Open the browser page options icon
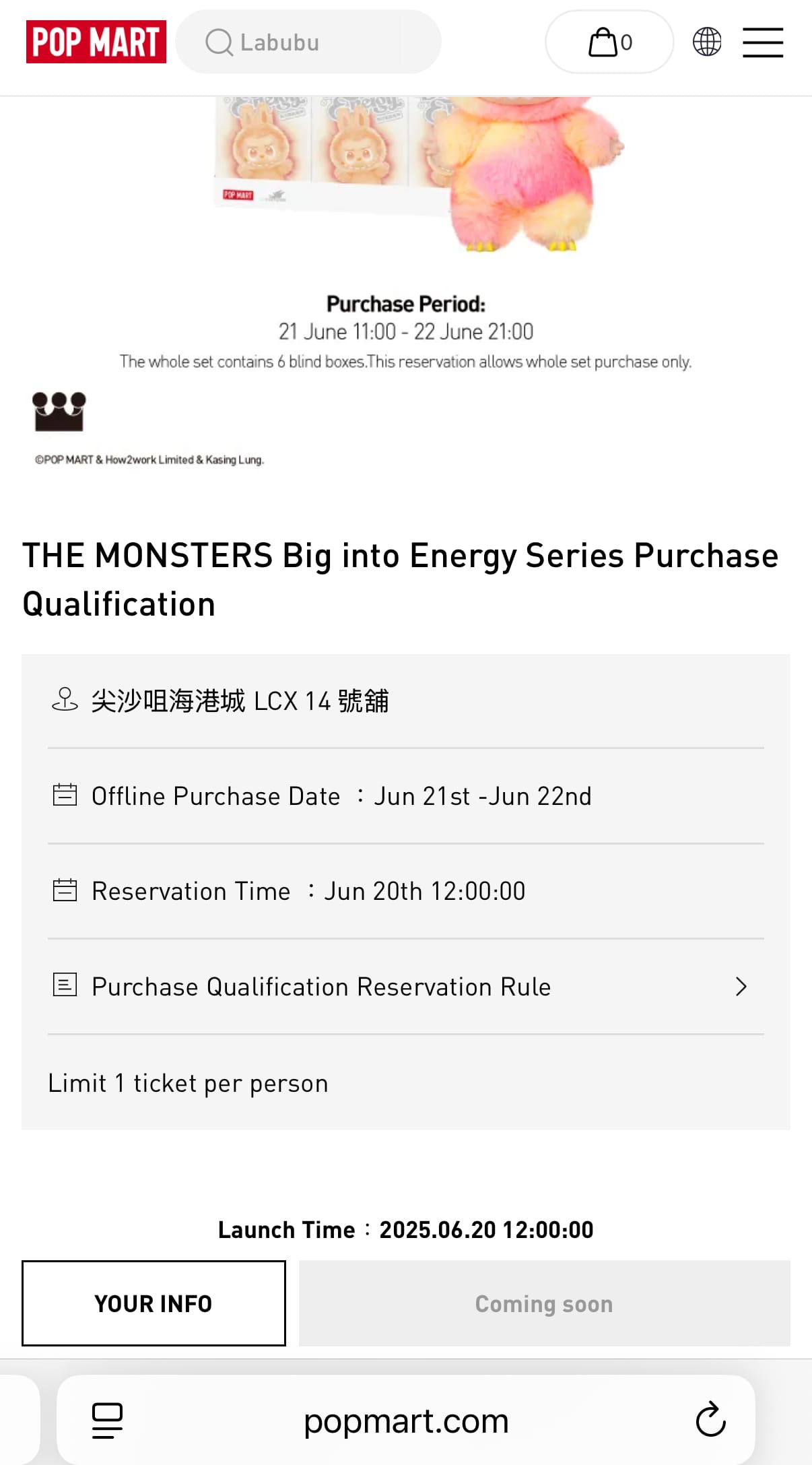812x1465 pixels. [107, 1421]
